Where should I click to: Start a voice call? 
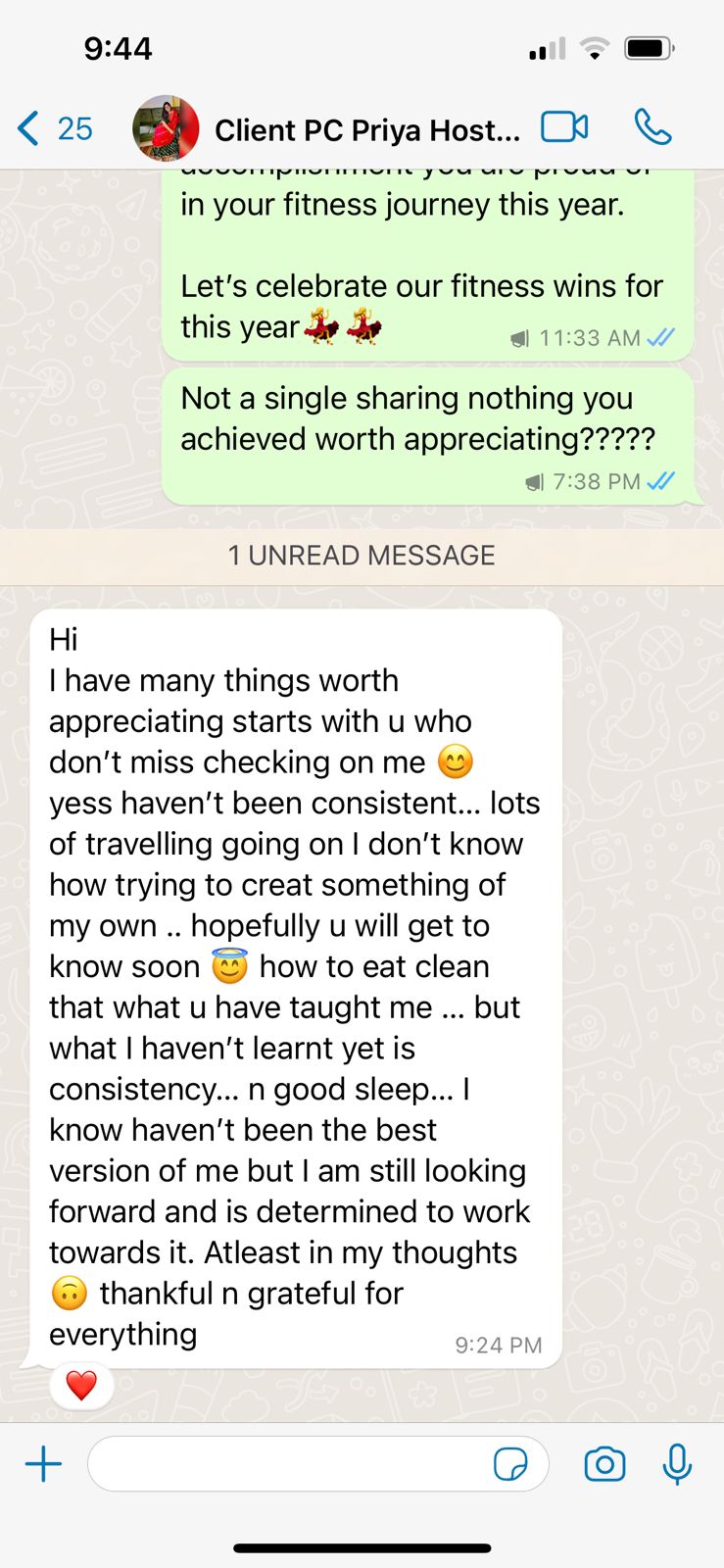652,127
